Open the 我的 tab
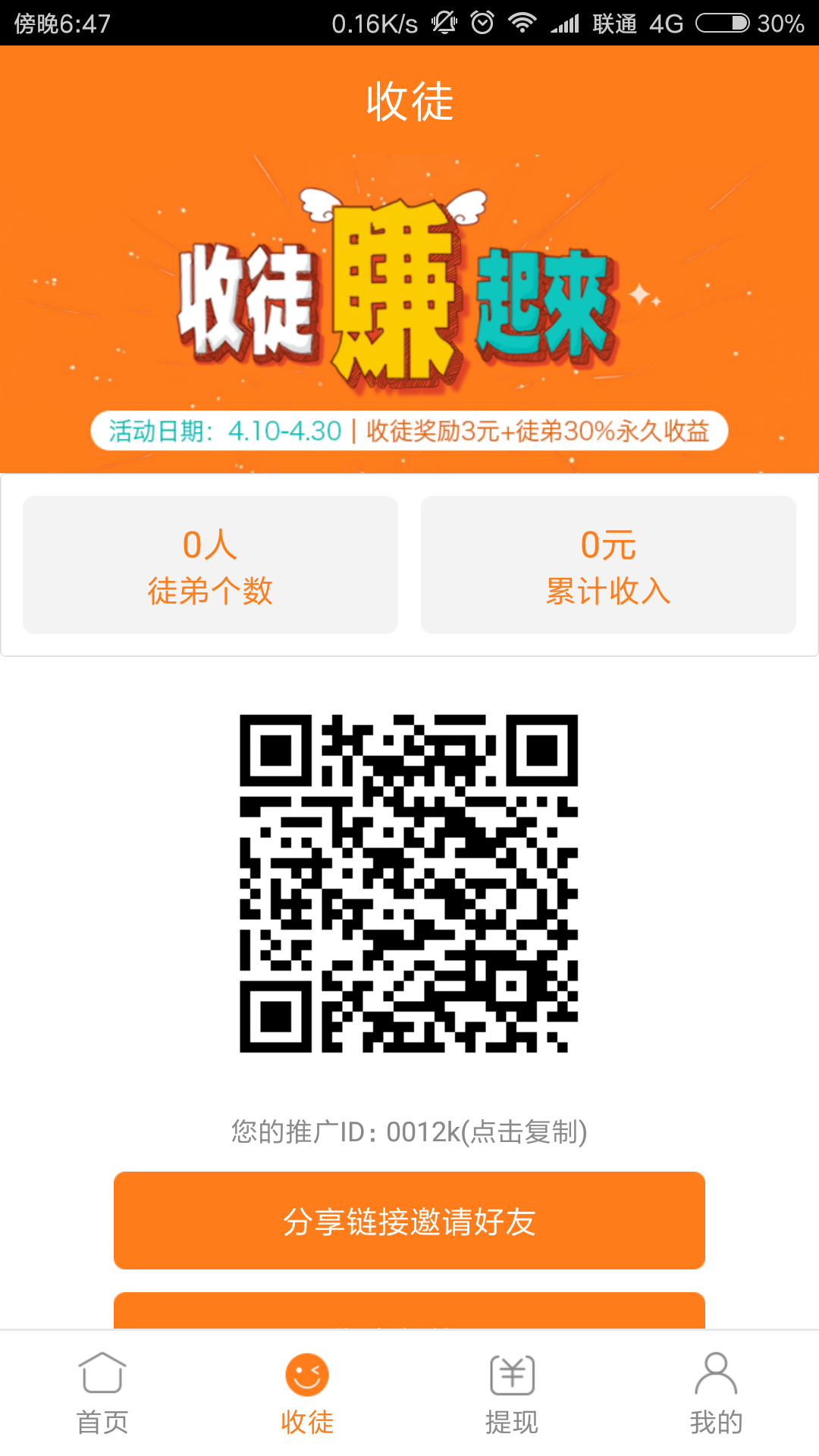This screenshot has height=1456, width=819. click(x=717, y=1394)
